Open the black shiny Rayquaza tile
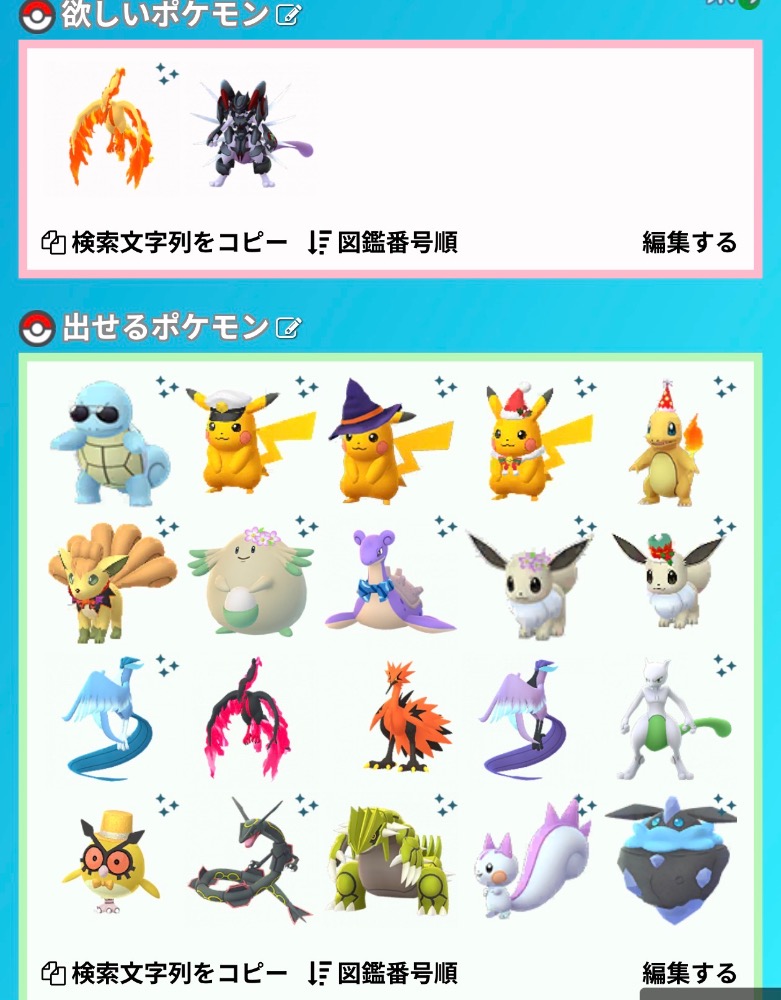This screenshot has height=1000, width=781. [250, 858]
